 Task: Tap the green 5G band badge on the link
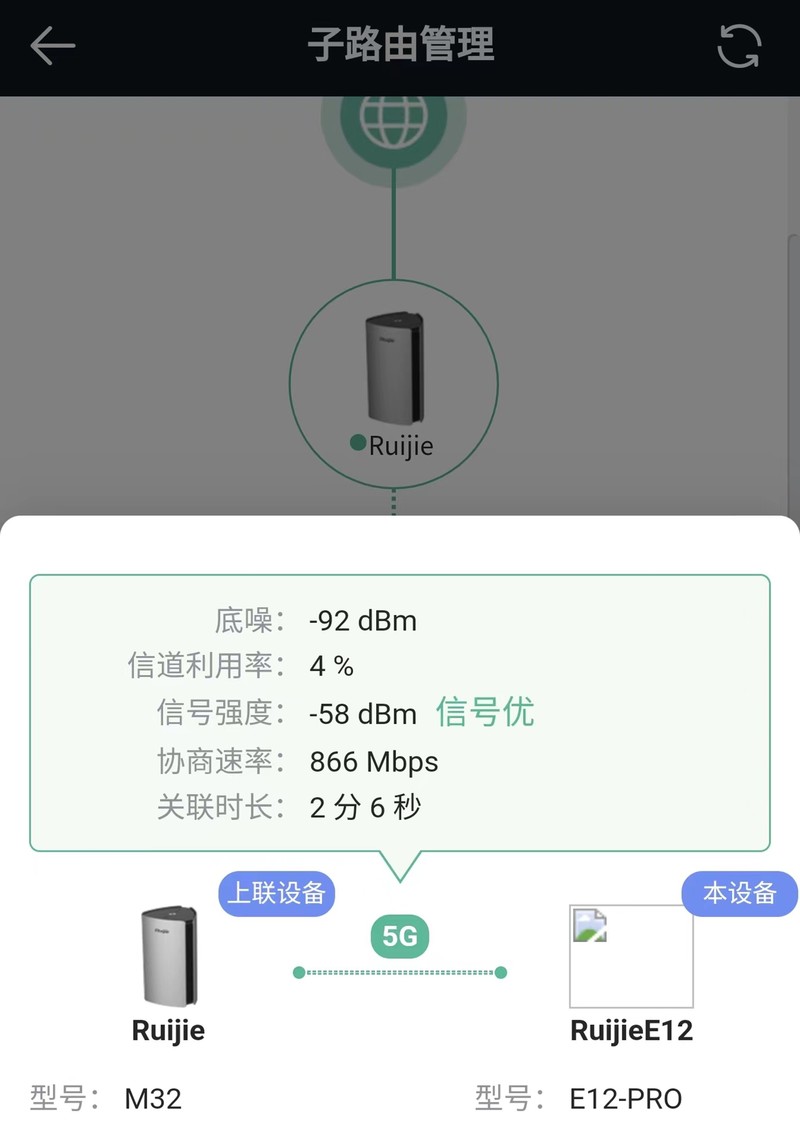pos(399,938)
